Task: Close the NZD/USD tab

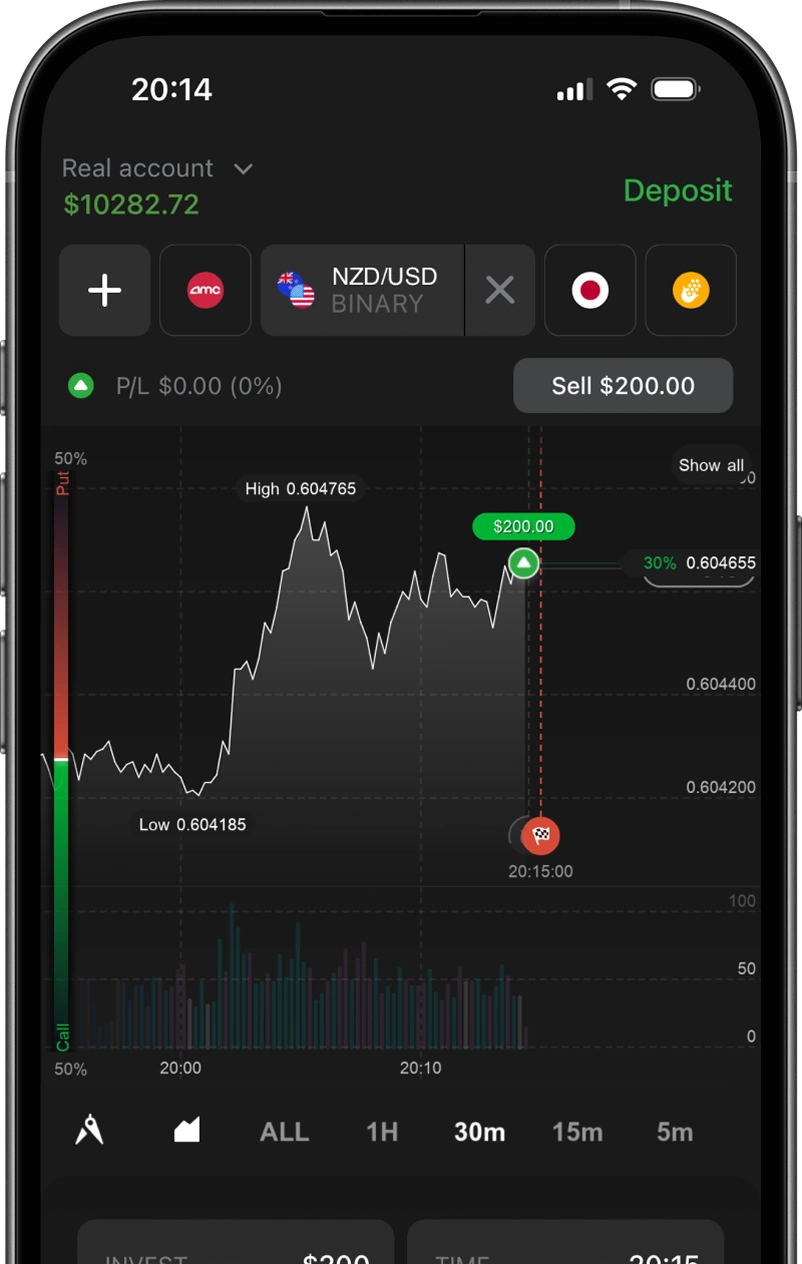Action: 499,290
